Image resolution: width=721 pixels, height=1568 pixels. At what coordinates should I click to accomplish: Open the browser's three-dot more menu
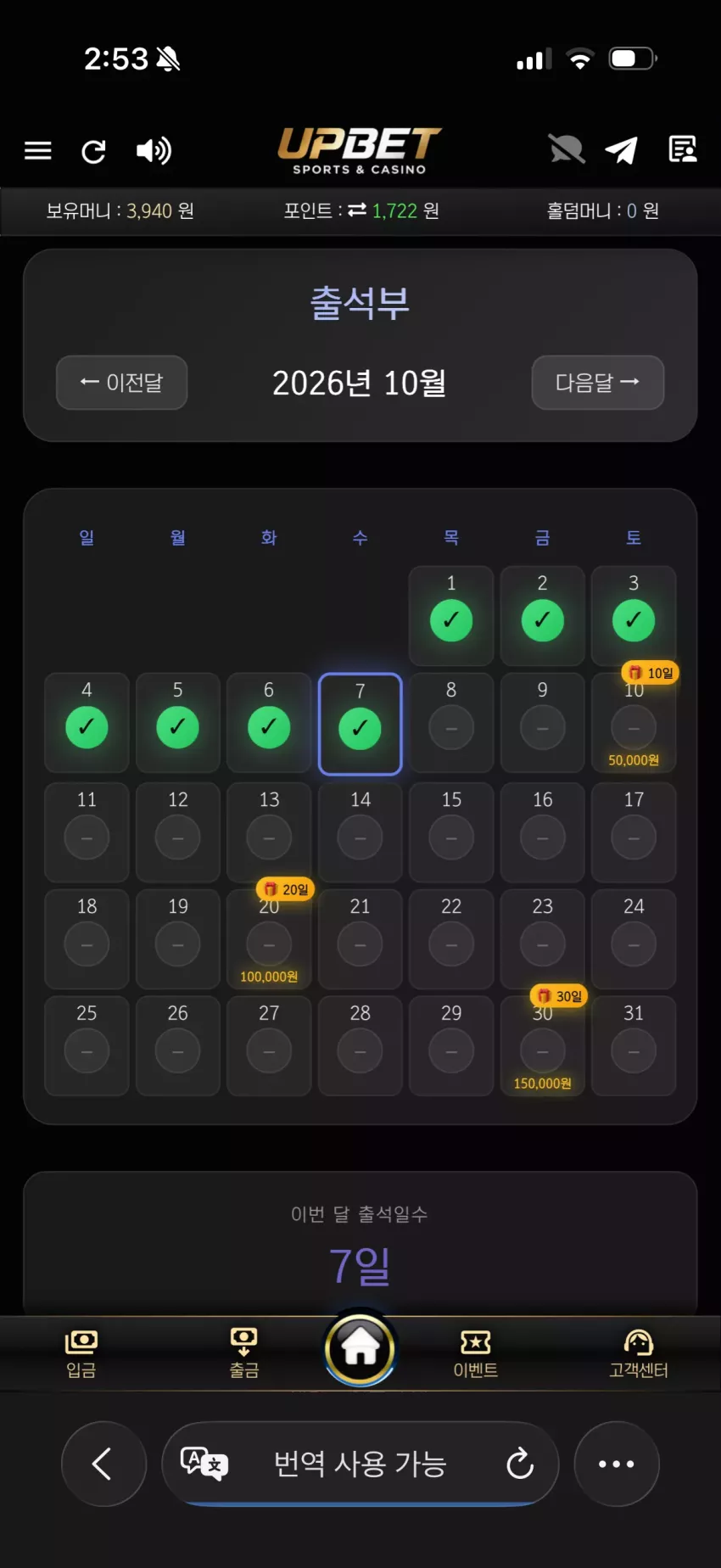617,1464
